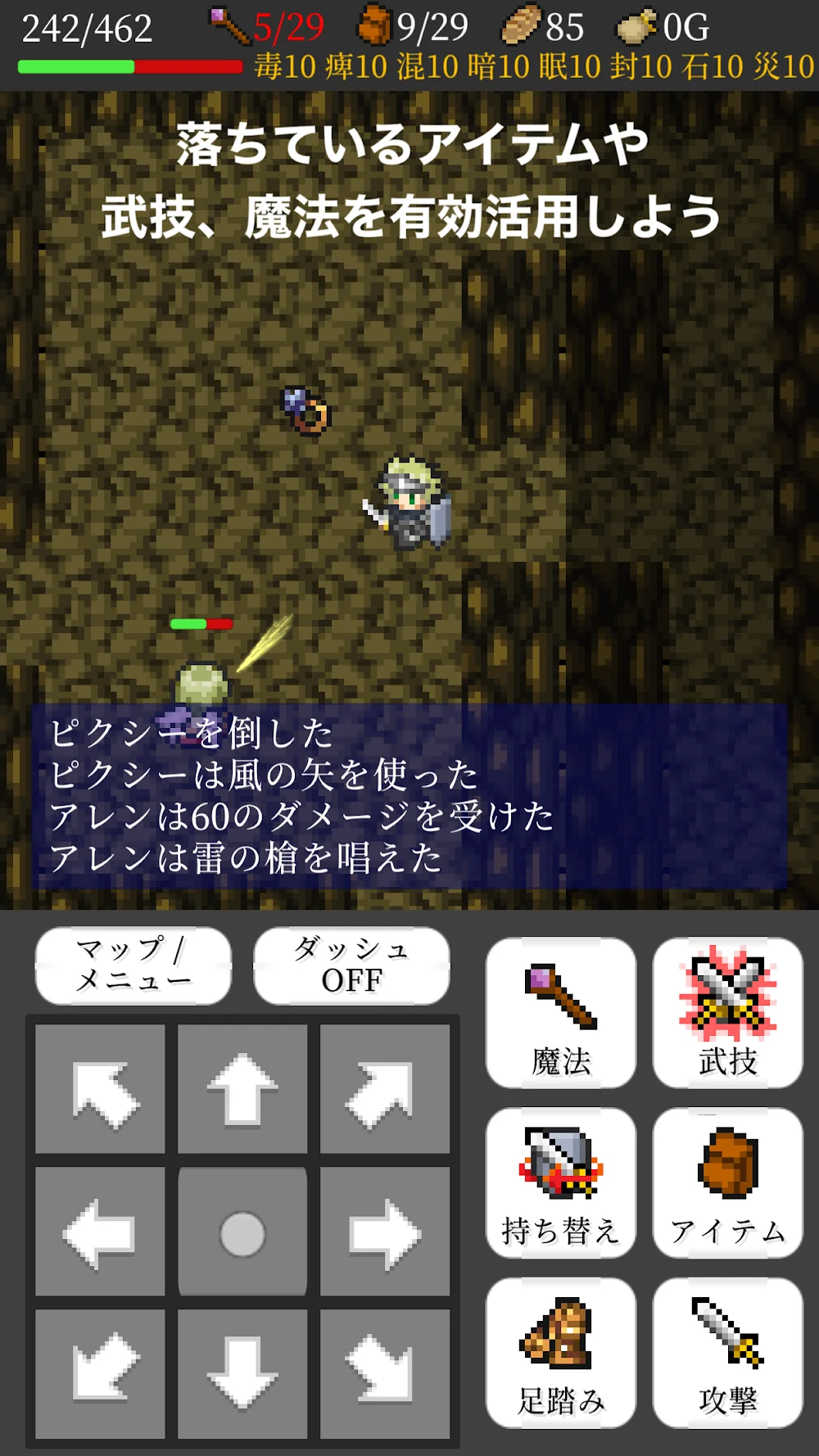
Task: Tap 持ち替え to swap equipment
Action: 561,1182
